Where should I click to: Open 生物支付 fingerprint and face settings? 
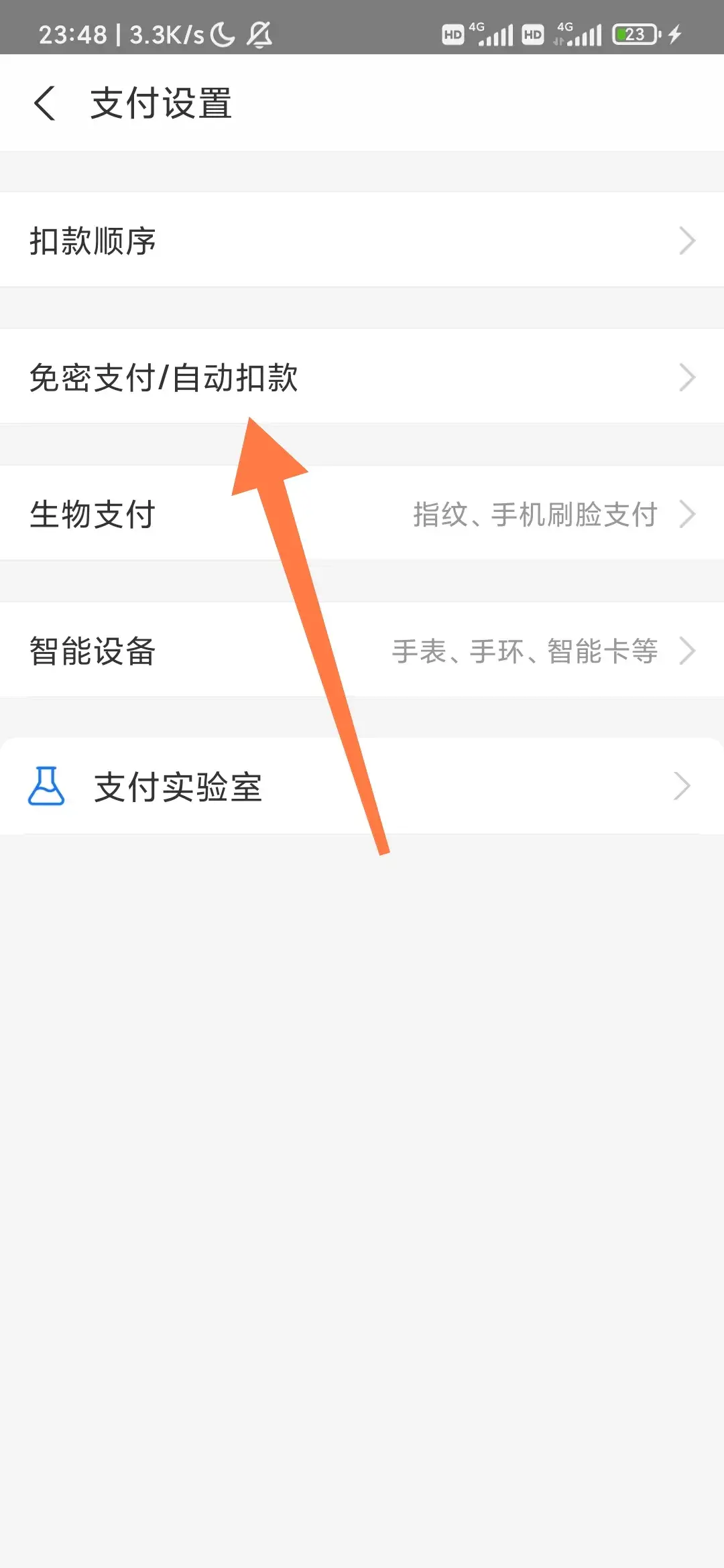362,514
